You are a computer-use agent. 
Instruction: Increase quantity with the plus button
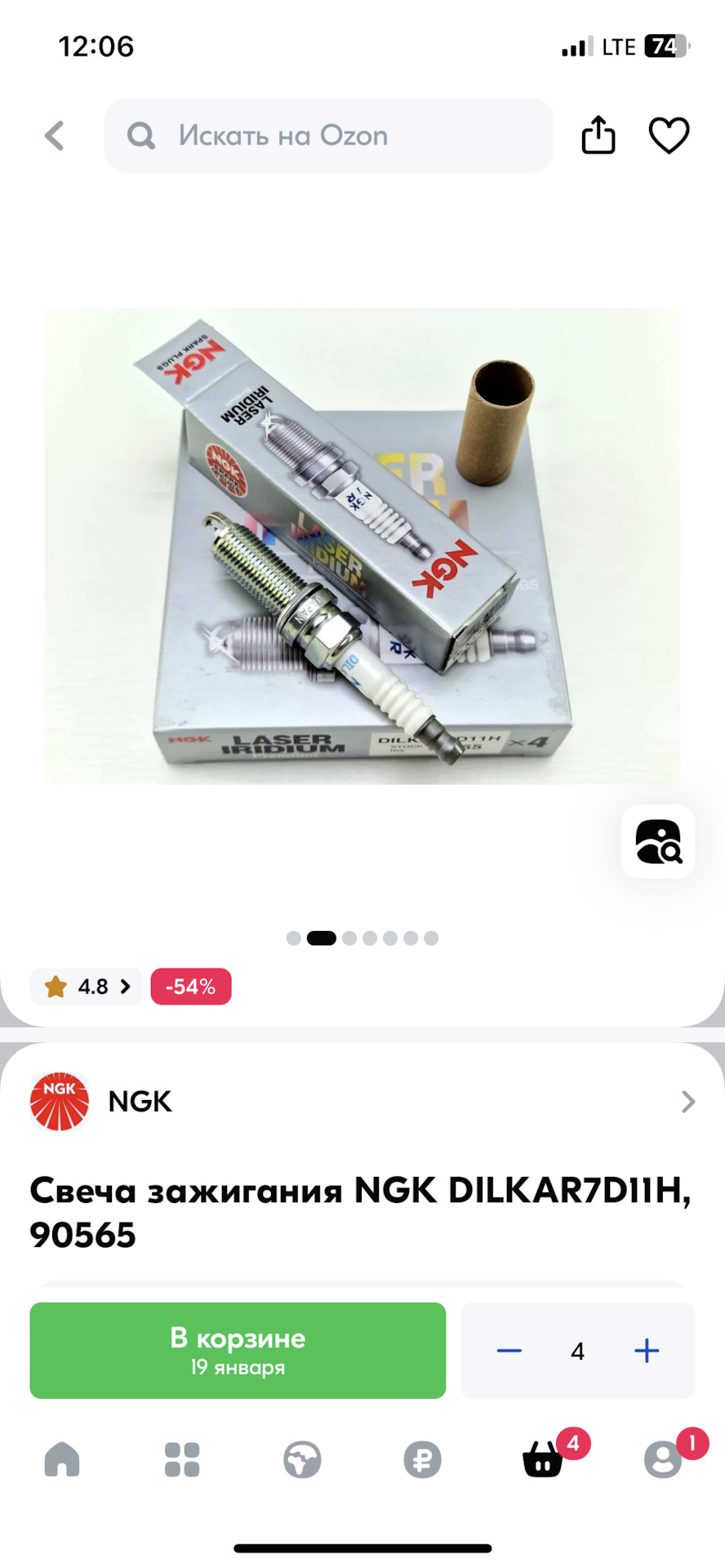647,1351
